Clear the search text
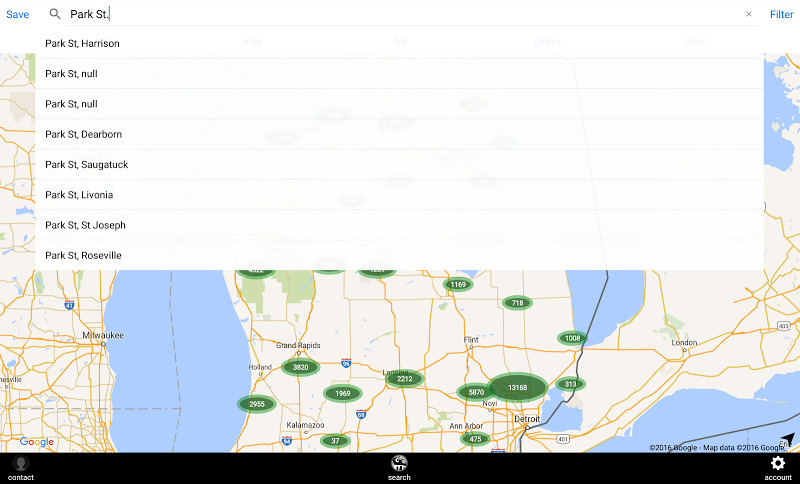The height and width of the screenshot is (484, 800). [748, 14]
